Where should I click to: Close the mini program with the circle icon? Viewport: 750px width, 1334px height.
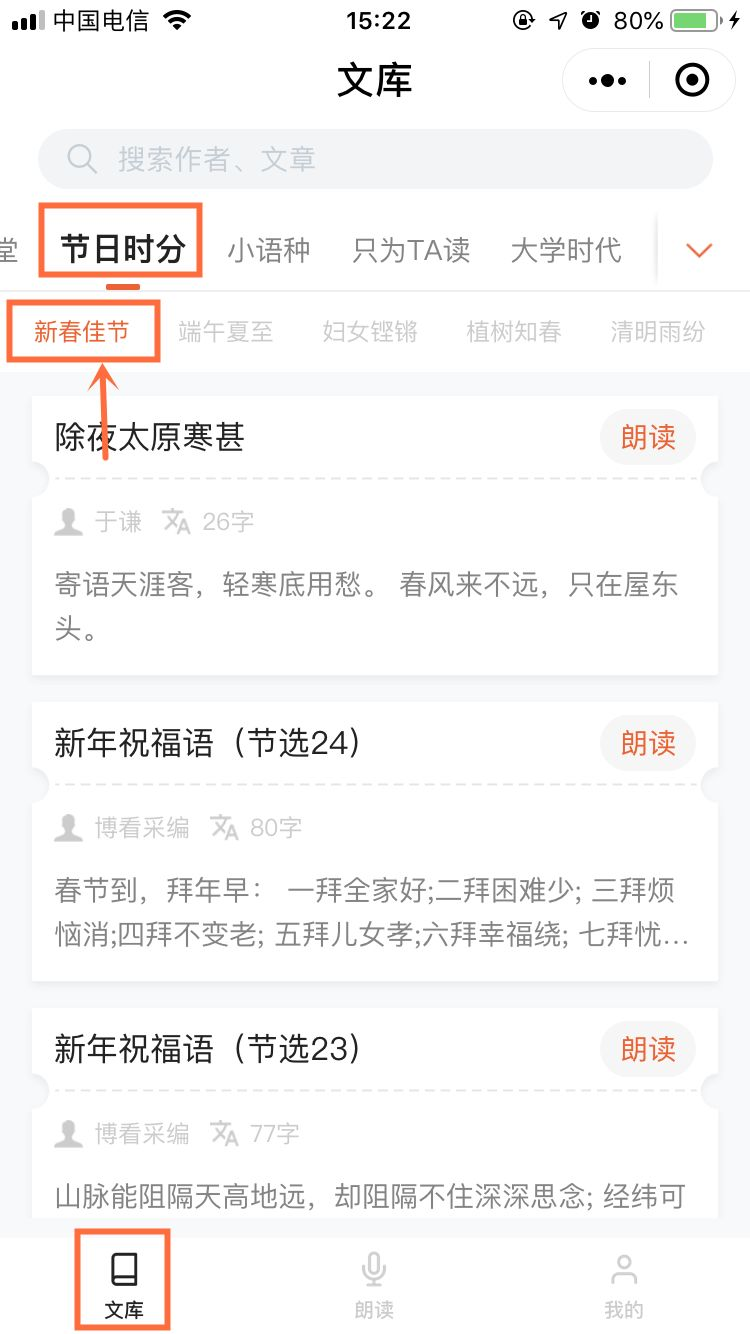(692, 81)
